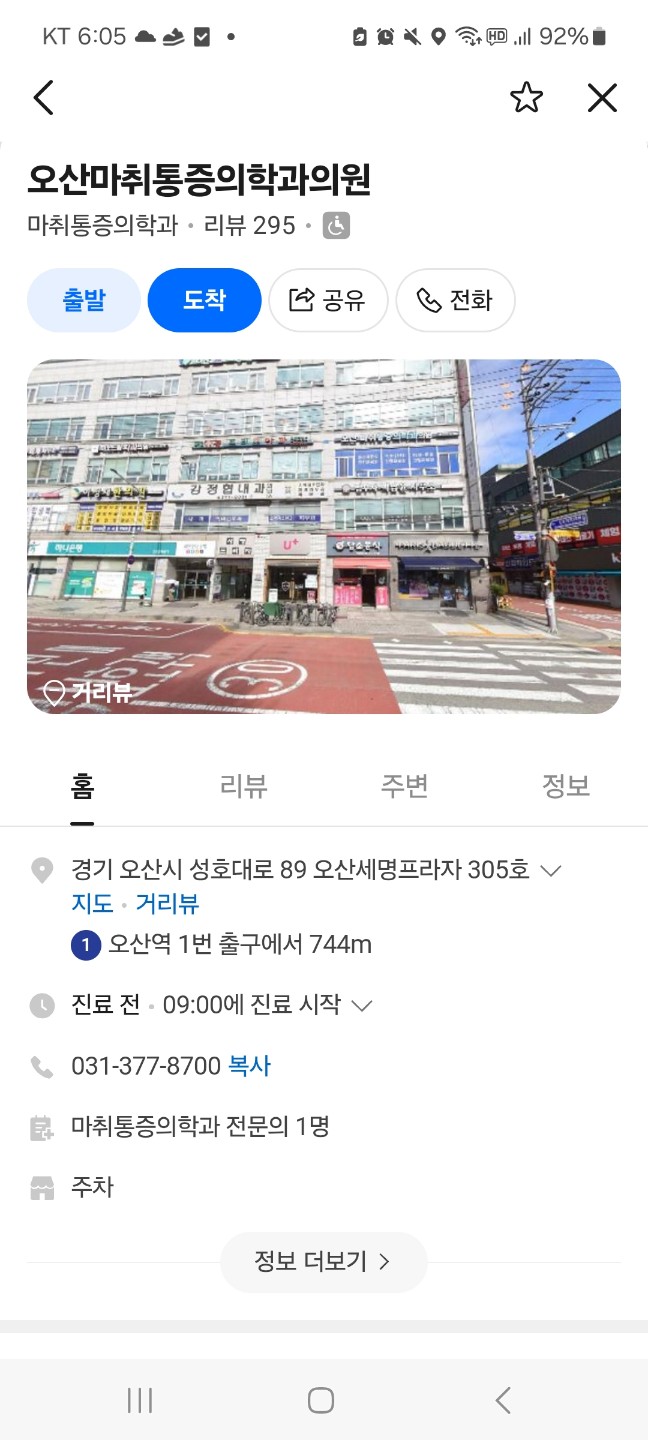This screenshot has width=648, height=1440.
Task: Switch to the 주변 tab
Action: (x=404, y=786)
